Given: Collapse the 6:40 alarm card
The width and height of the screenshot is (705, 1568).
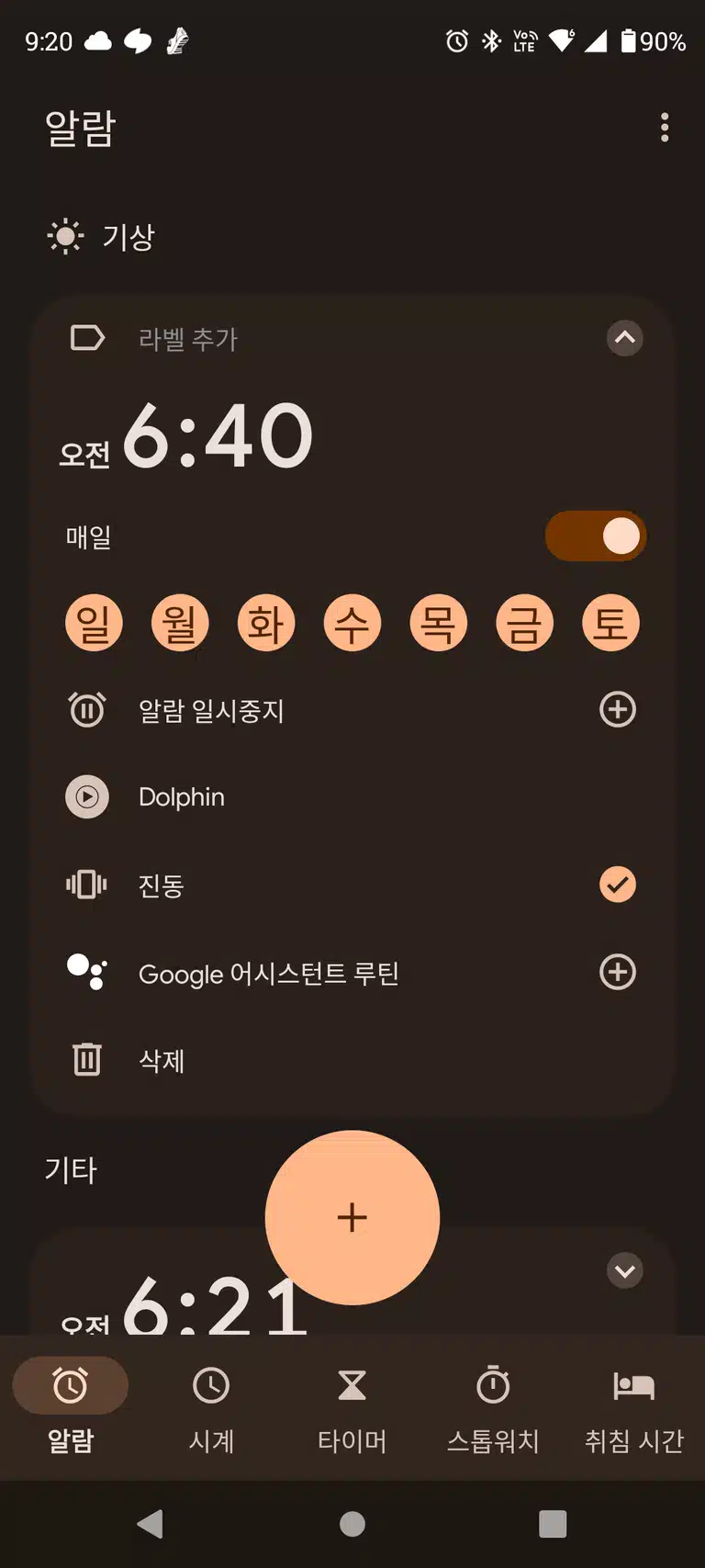Looking at the screenshot, I should click(625, 338).
